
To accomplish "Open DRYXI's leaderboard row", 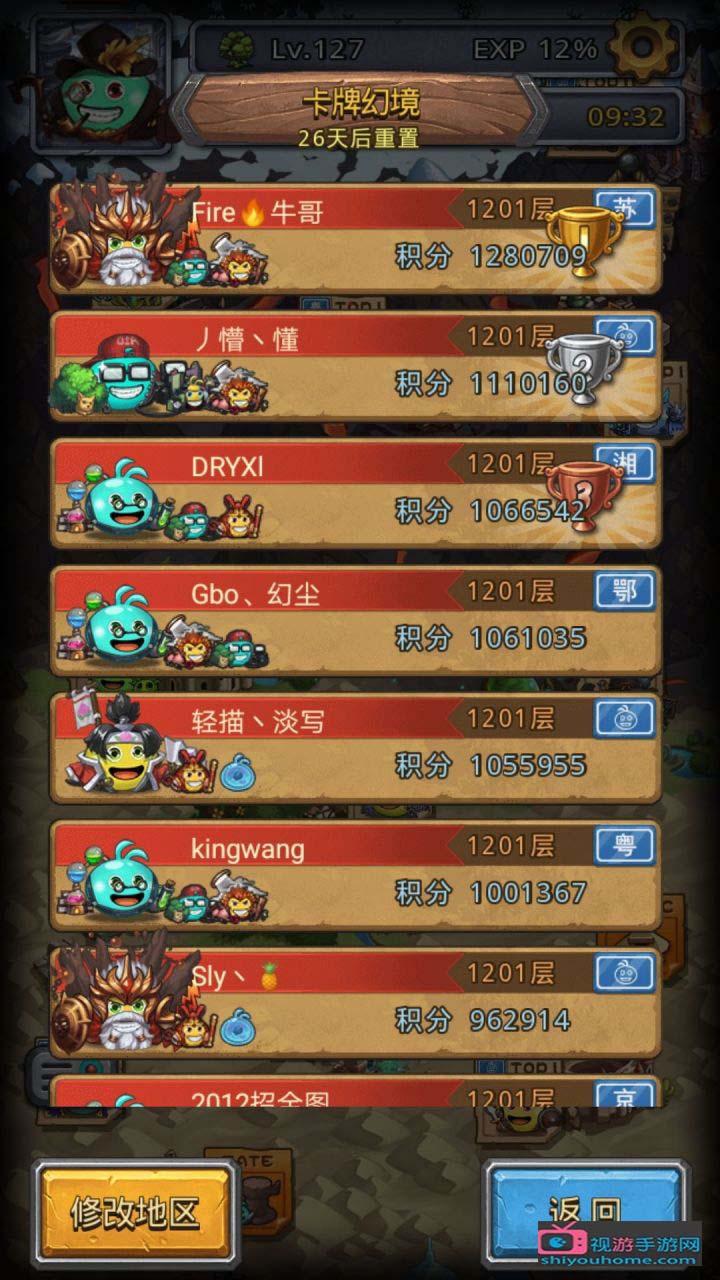I will tap(355, 493).
